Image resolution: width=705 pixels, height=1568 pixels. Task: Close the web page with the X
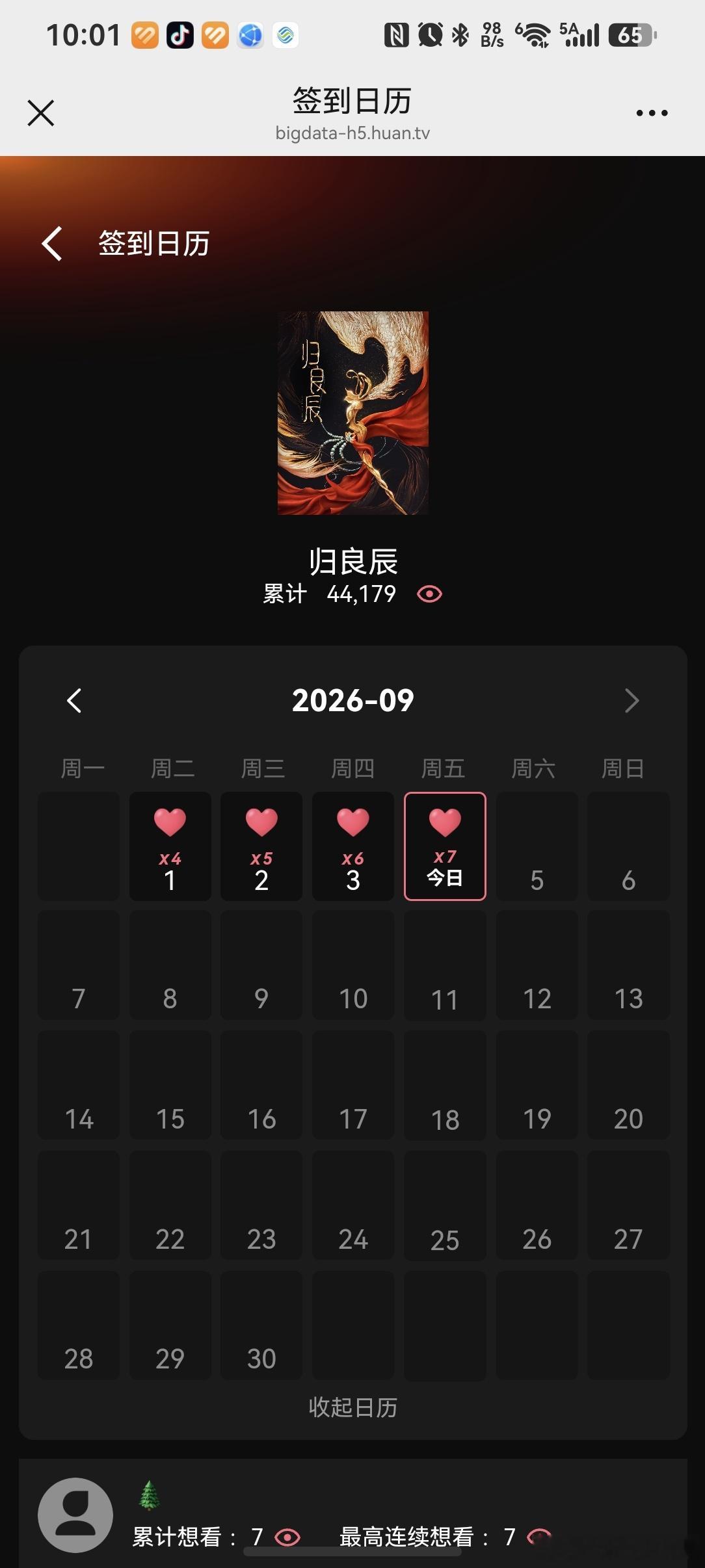pyautogui.click(x=40, y=113)
